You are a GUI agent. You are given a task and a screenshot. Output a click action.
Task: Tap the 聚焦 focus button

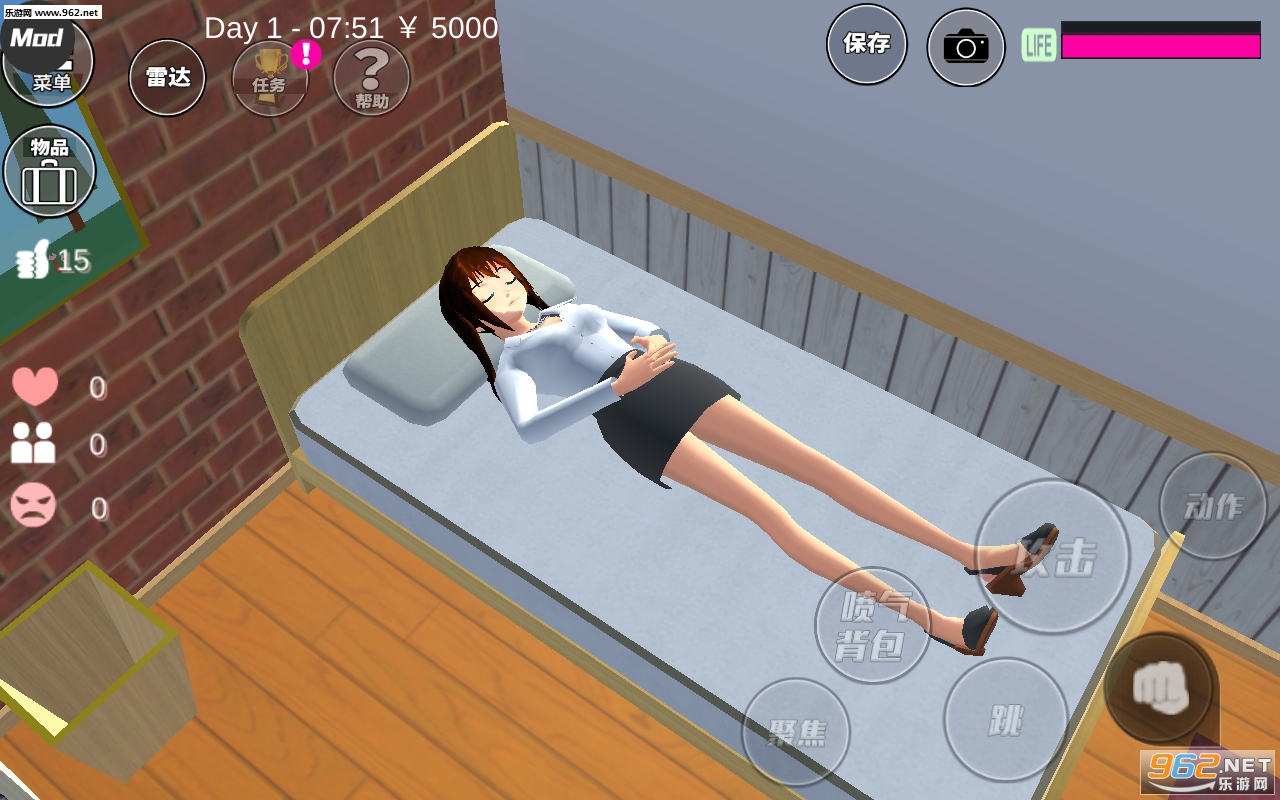click(x=796, y=732)
